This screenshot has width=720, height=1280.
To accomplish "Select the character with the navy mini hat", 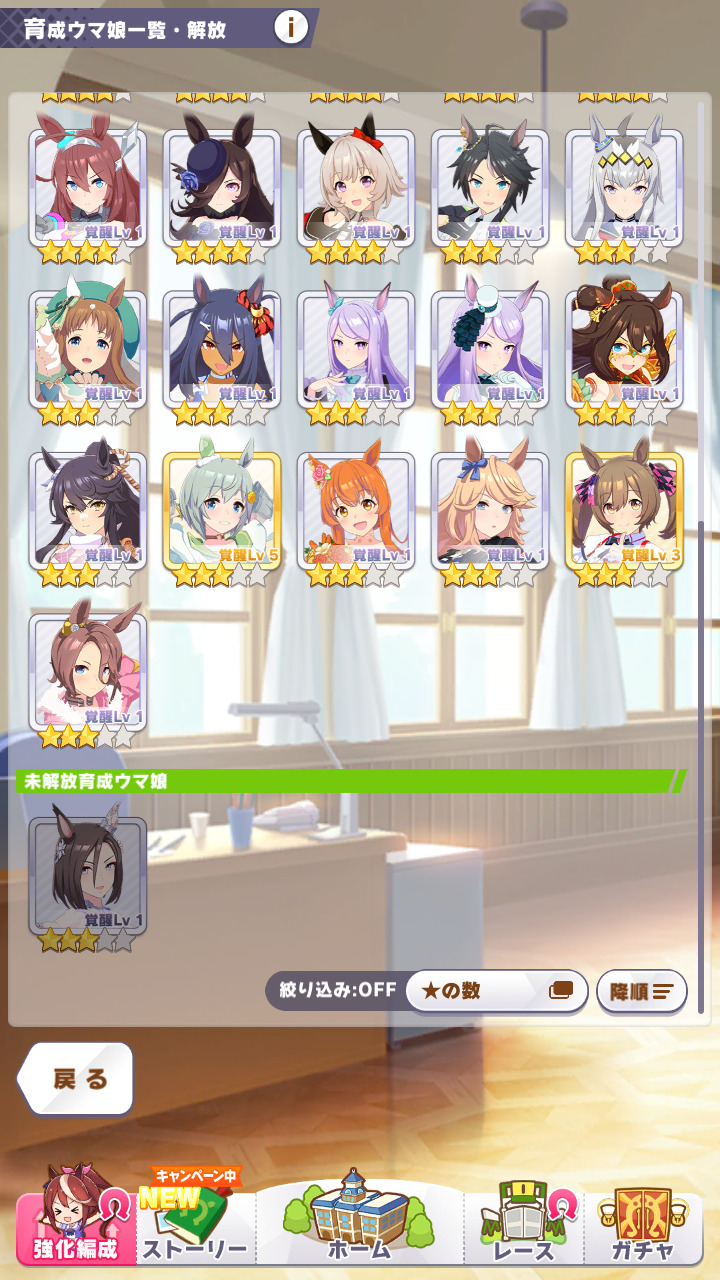I will [x=222, y=187].
